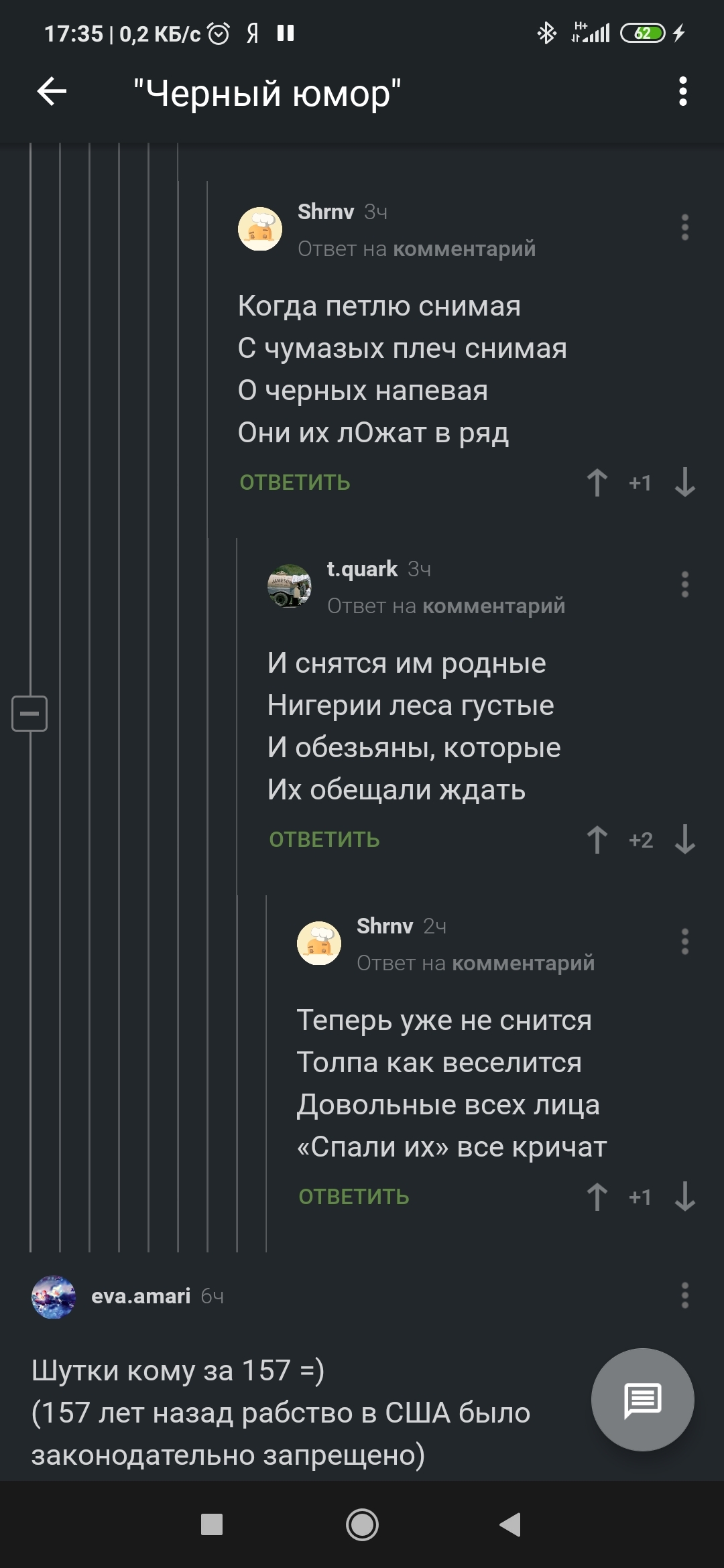Collapse the comment thread with minus button
The width and height of the screenshot is (724, 1568).
(29, 713)
